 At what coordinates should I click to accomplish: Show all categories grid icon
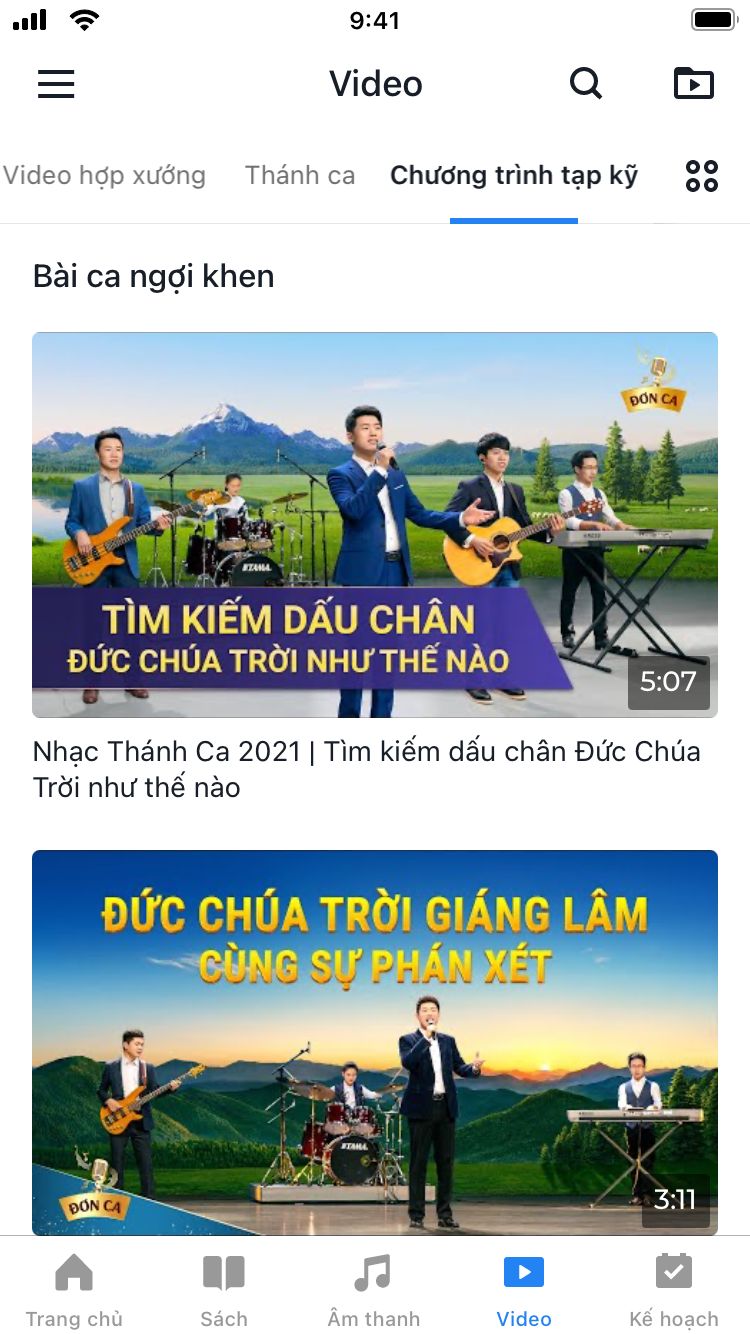point(702,176)
